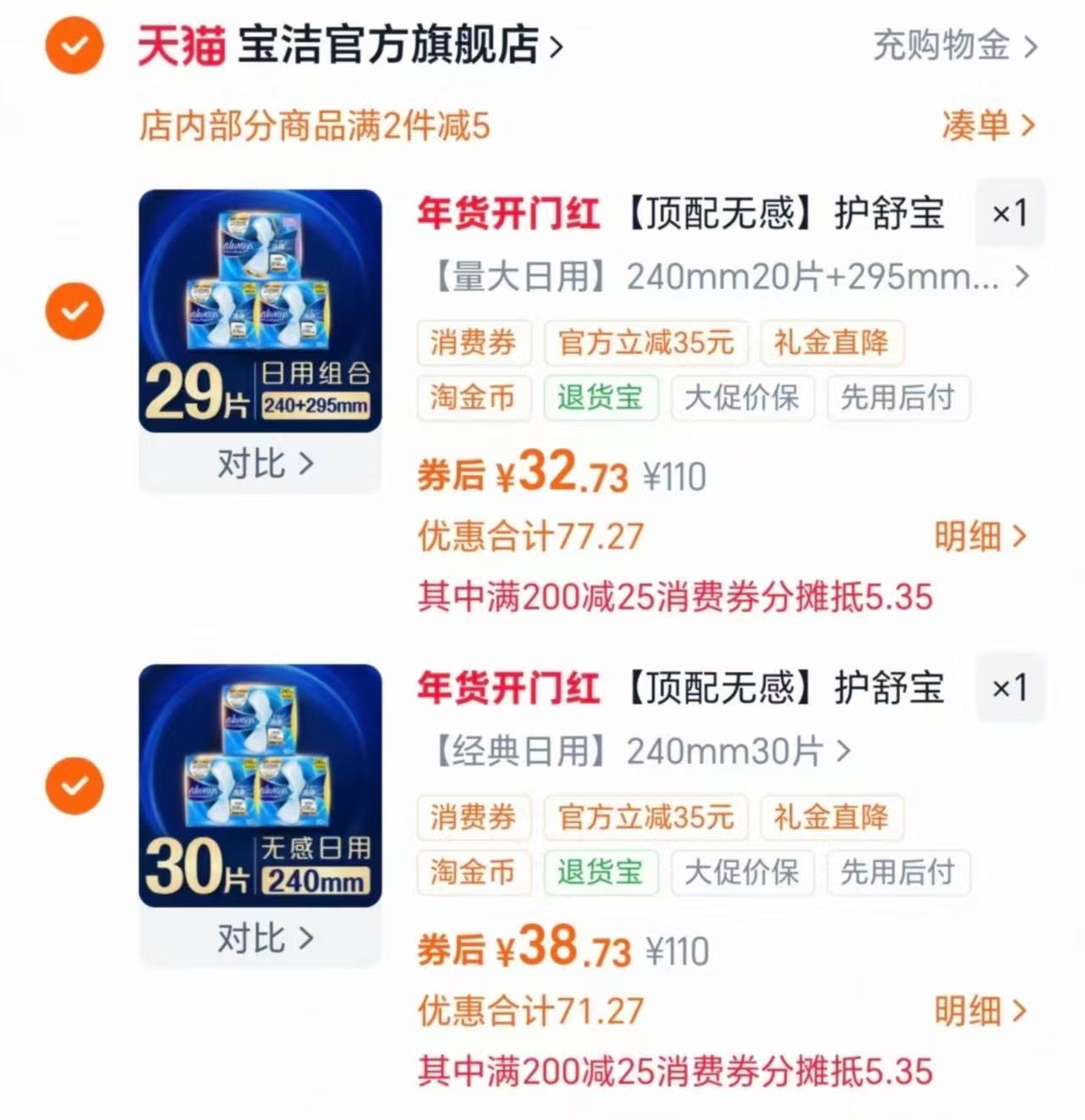Viewport: 1085px width, 1120px height.
Task: Deselect the 30片 无感日用 item checkbox
Action: pyautogui.click(x=74, y=785)
